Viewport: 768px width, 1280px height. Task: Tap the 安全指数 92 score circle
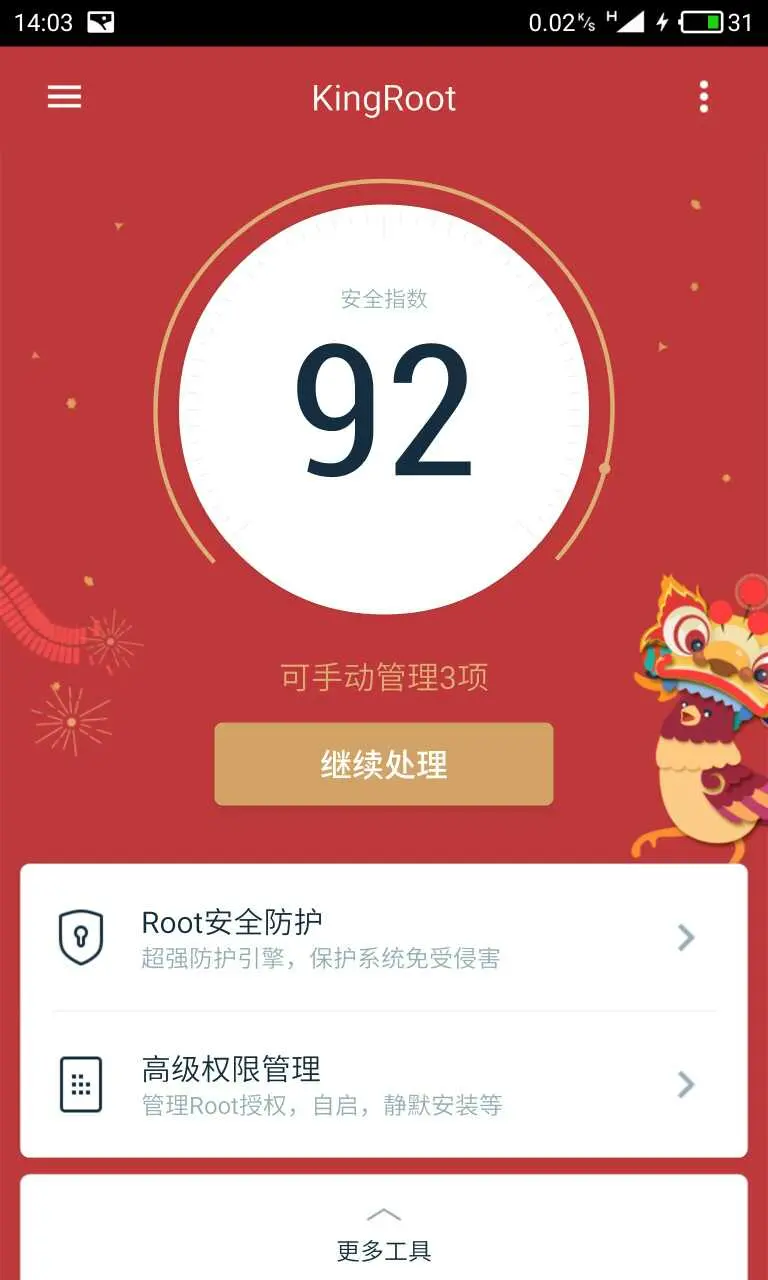click(x=384, y=408)
